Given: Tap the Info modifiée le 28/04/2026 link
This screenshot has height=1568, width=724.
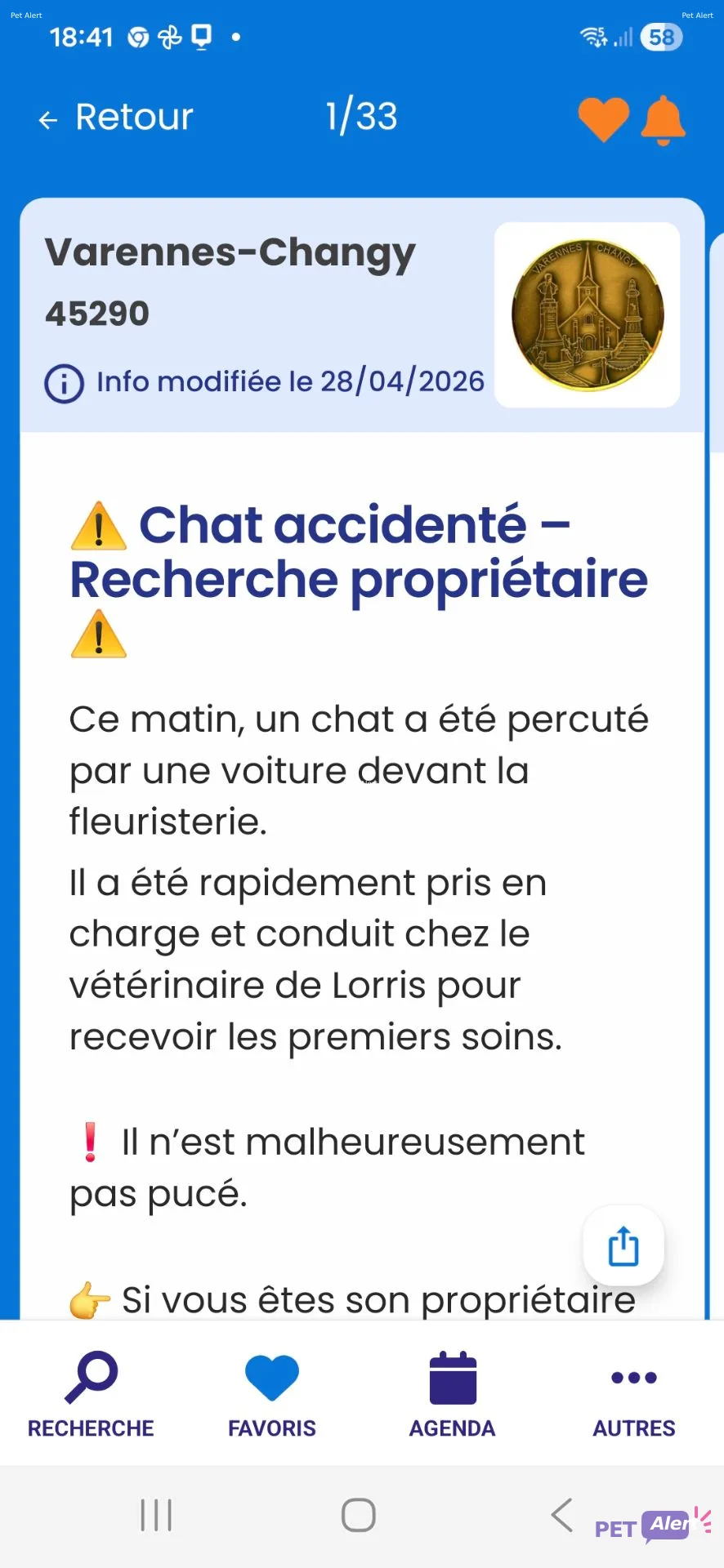Looking at the screenshot, I should [x=290, y=381].
